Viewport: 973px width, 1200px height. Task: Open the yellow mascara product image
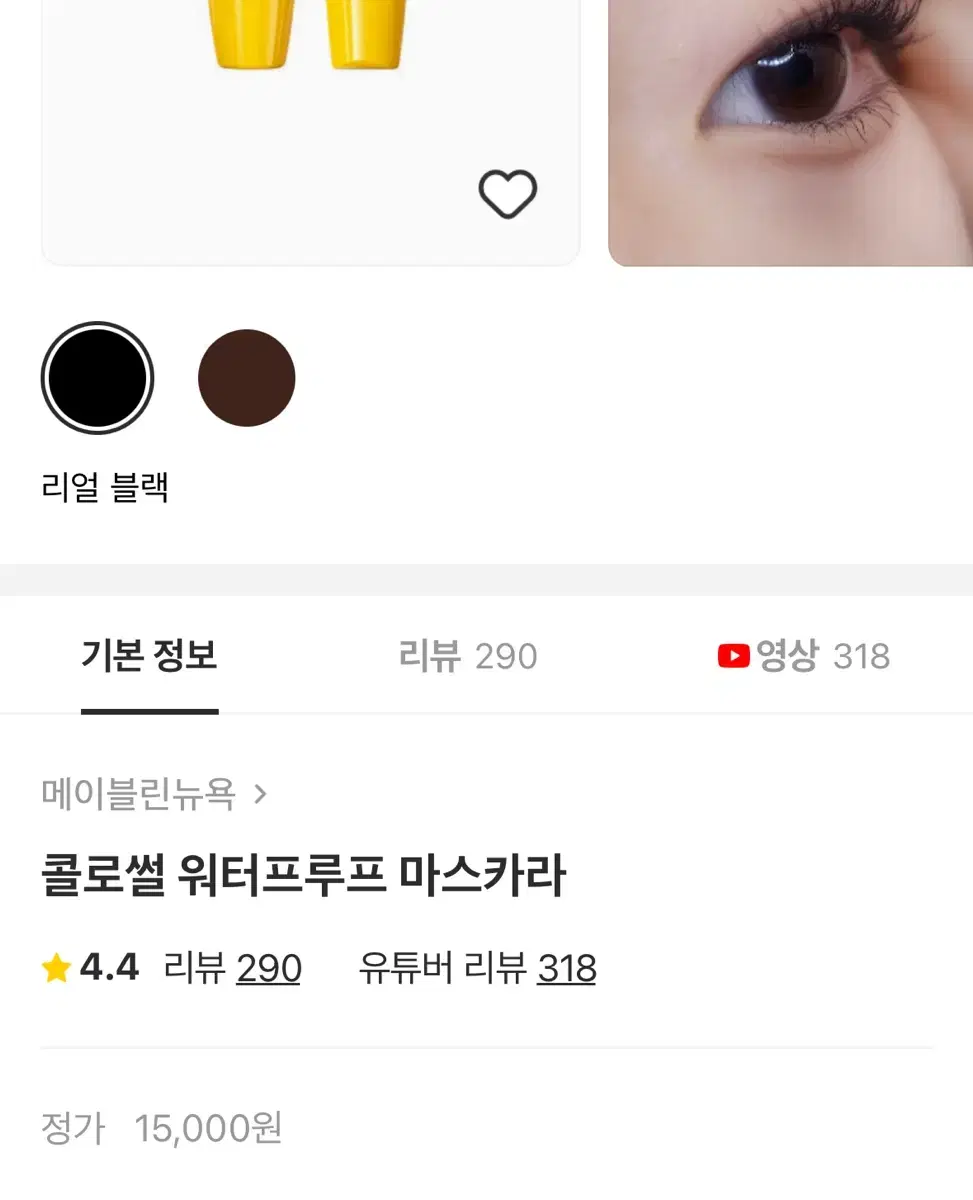310,100
